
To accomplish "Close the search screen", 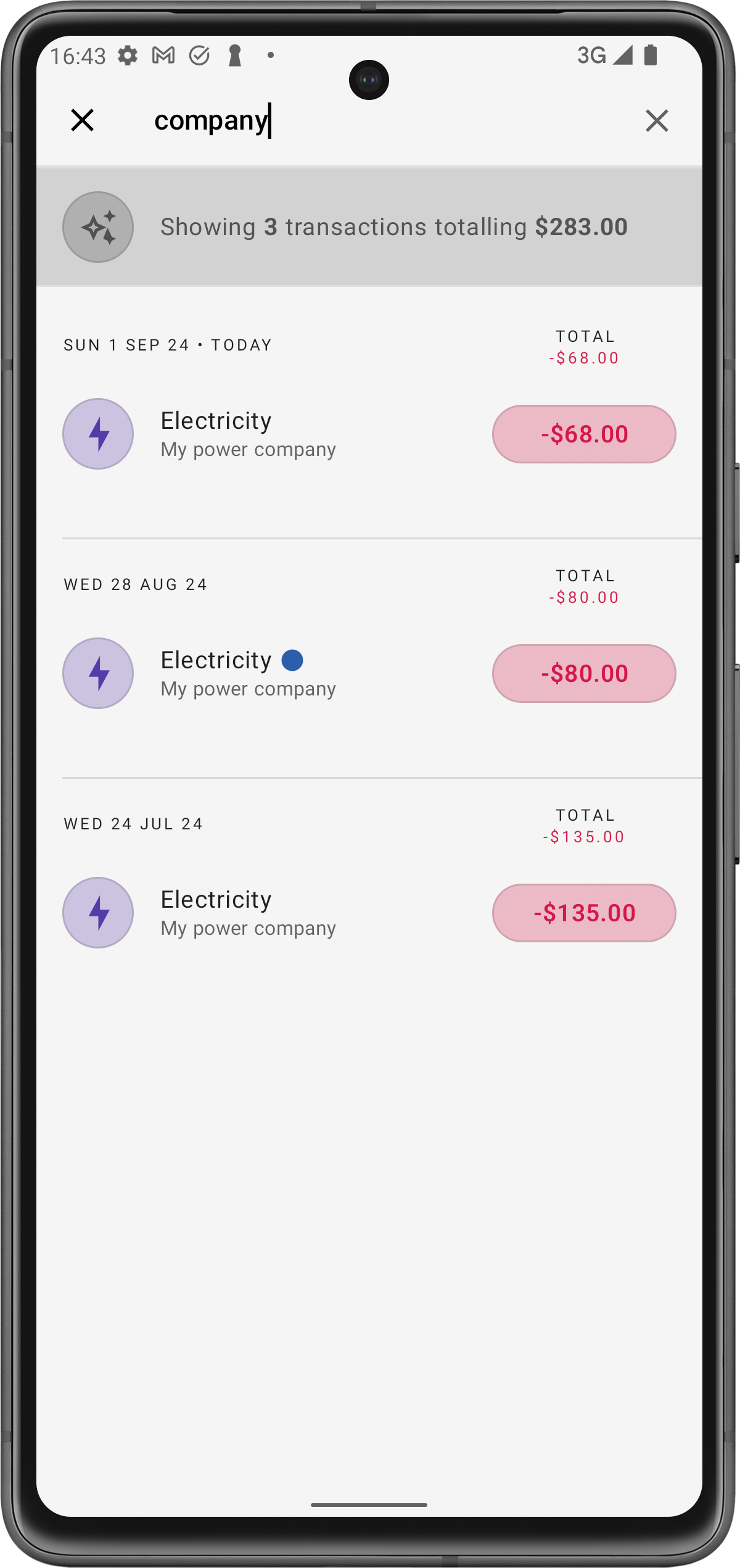I will 82,120.
